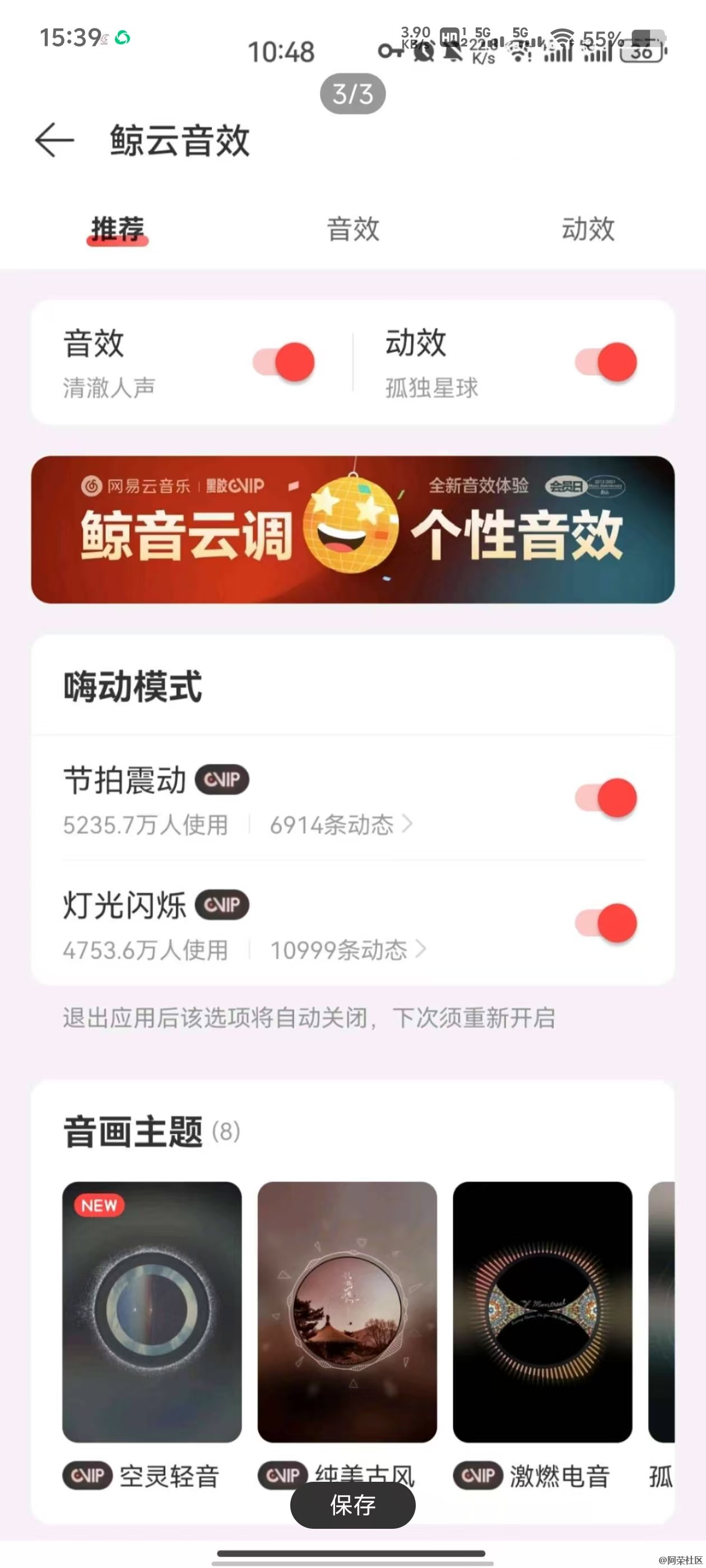
Task: Choose the 空灵轻音 theme
Action: pyautogui.click(x=152, y=1312)
